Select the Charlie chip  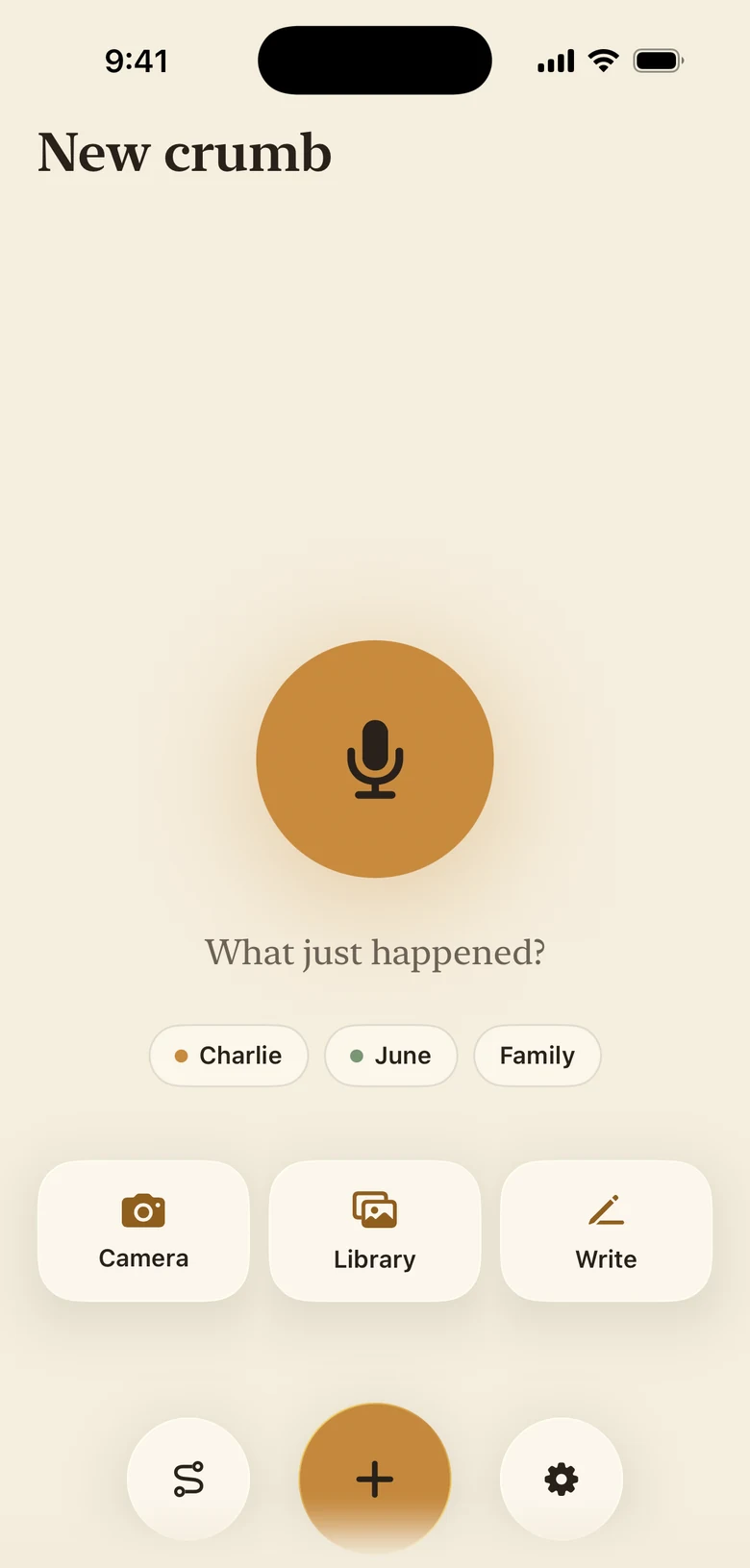[229, 1056]
